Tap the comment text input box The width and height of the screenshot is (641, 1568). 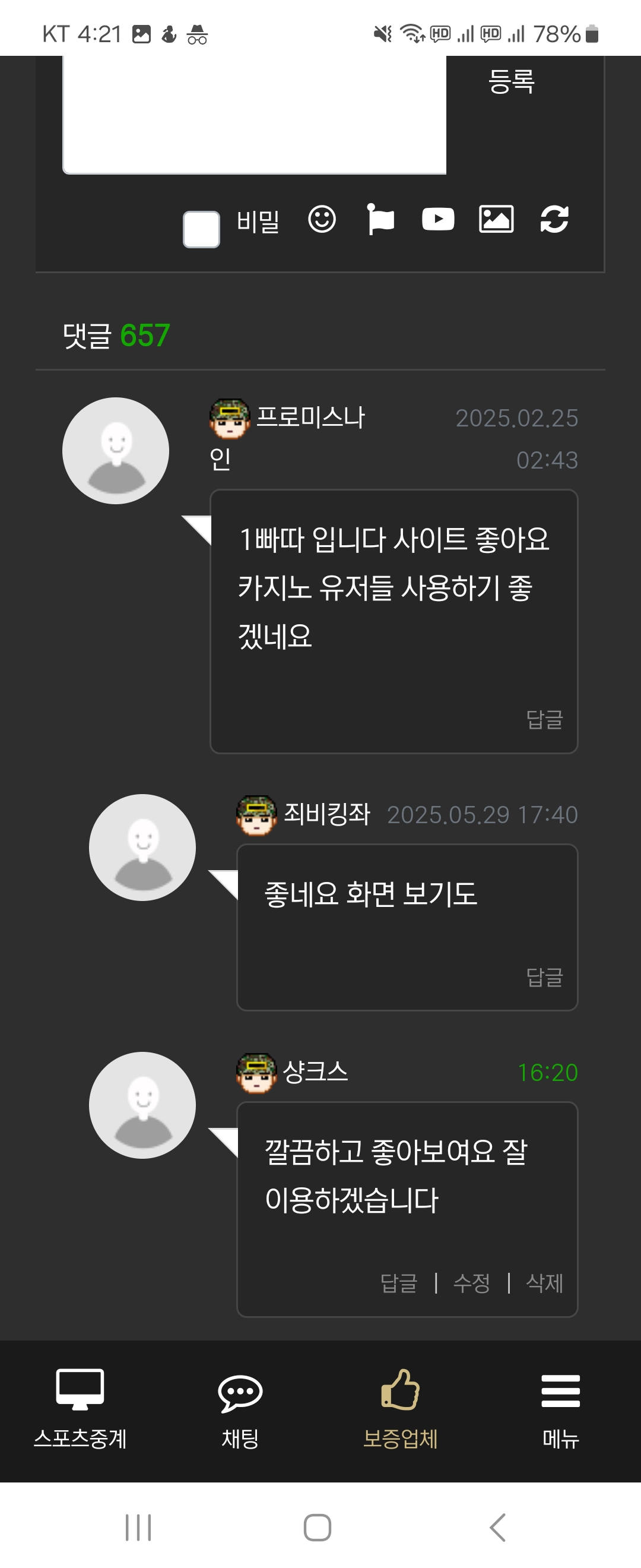(x=254, y=115)
